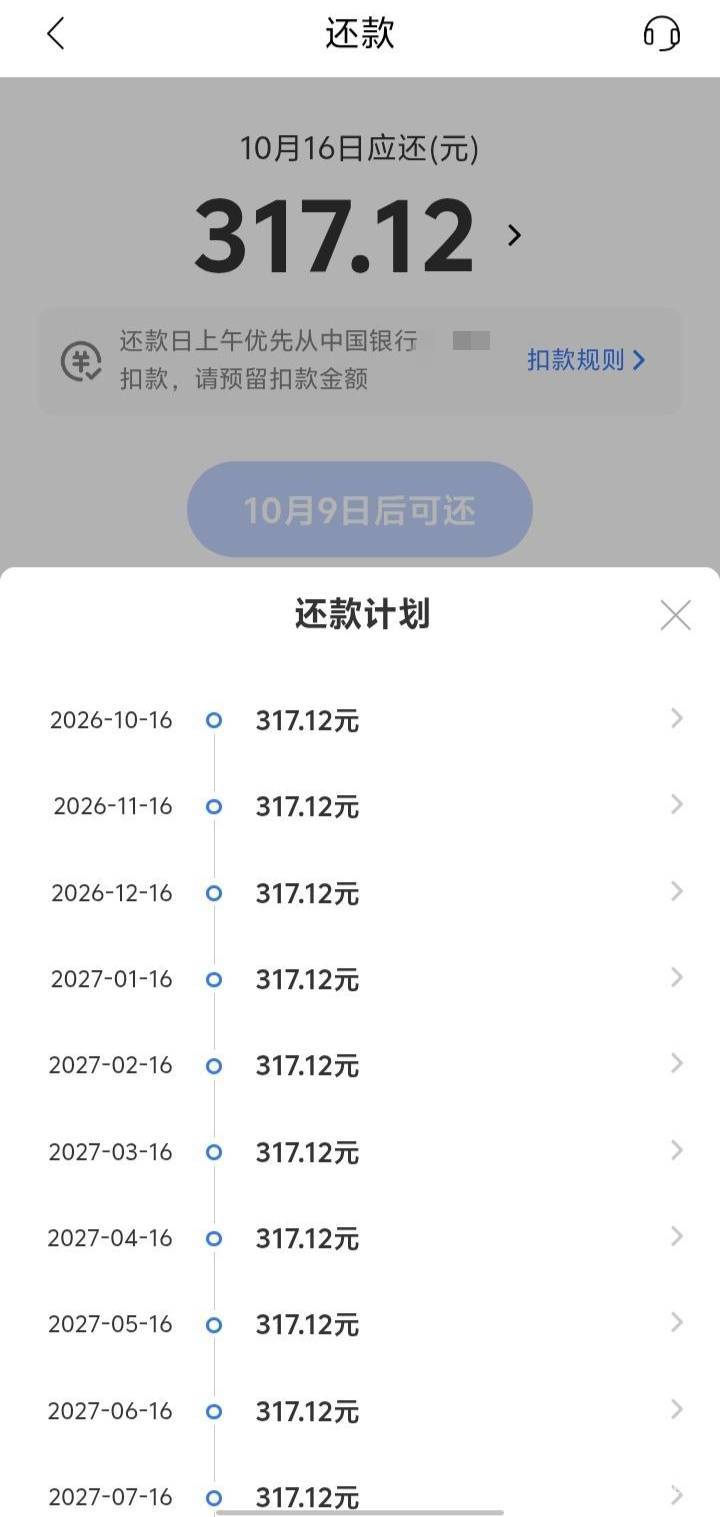720x1517 pixels.
Task: Open the 2027-01-16 repayment entry
Action: pyautogui.click(x=360, y=978)
